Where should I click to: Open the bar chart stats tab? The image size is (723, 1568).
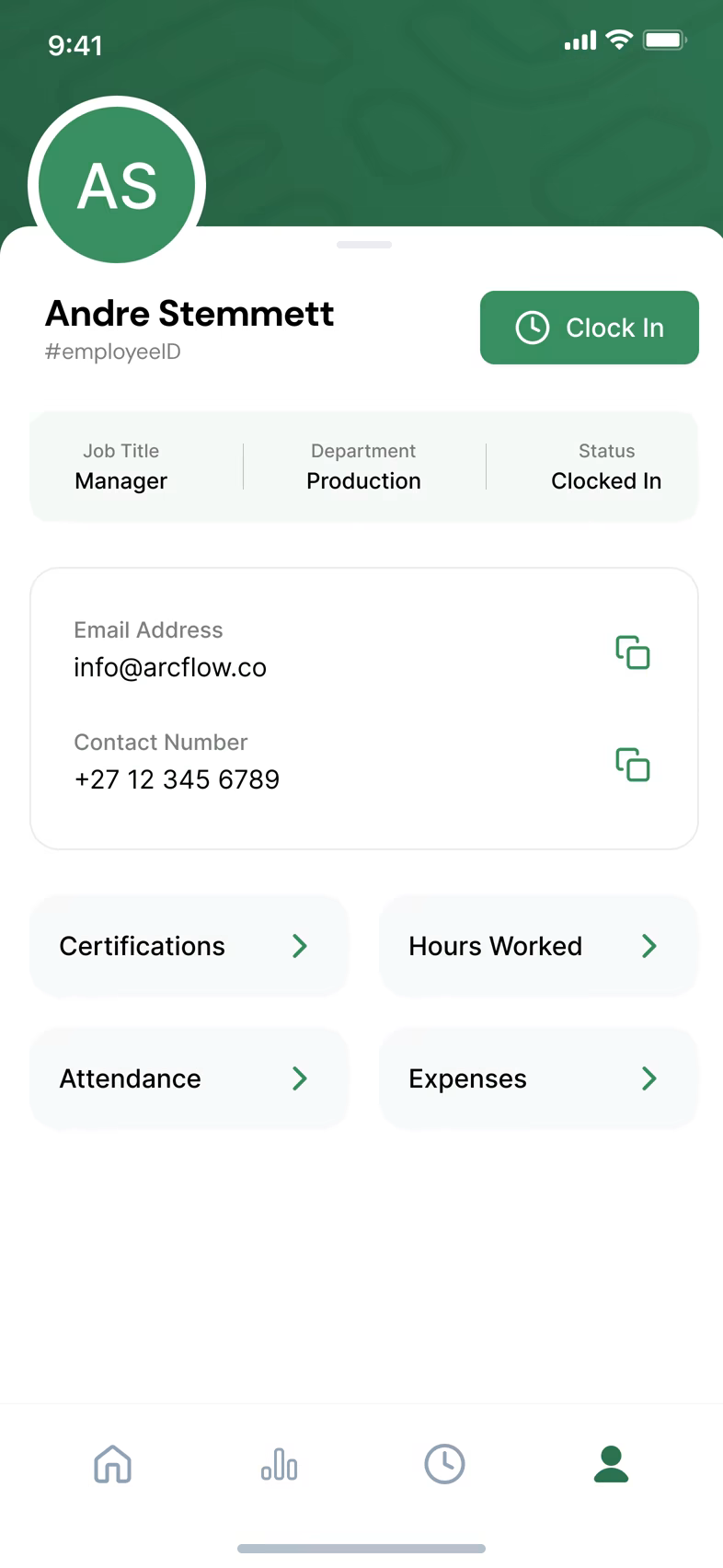coord(279,1464)
